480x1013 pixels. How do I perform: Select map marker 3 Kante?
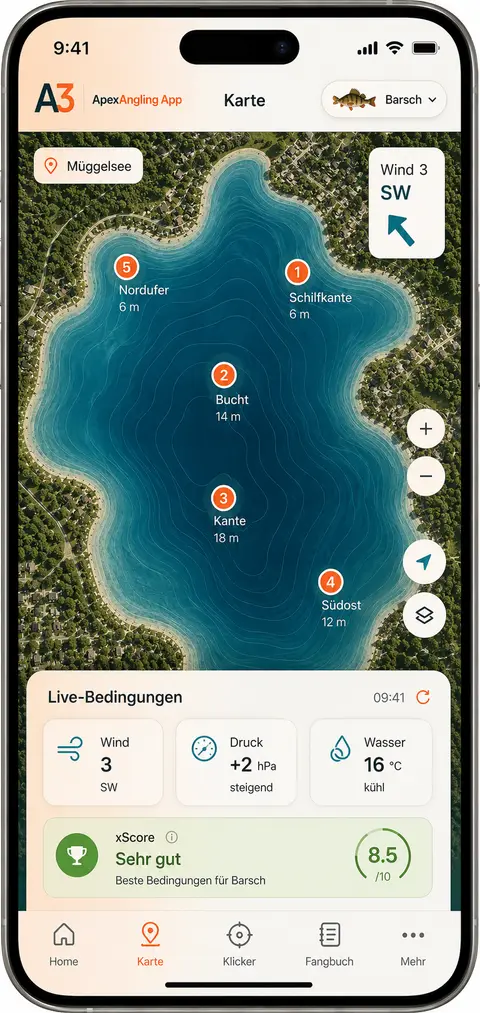[224, 498]
